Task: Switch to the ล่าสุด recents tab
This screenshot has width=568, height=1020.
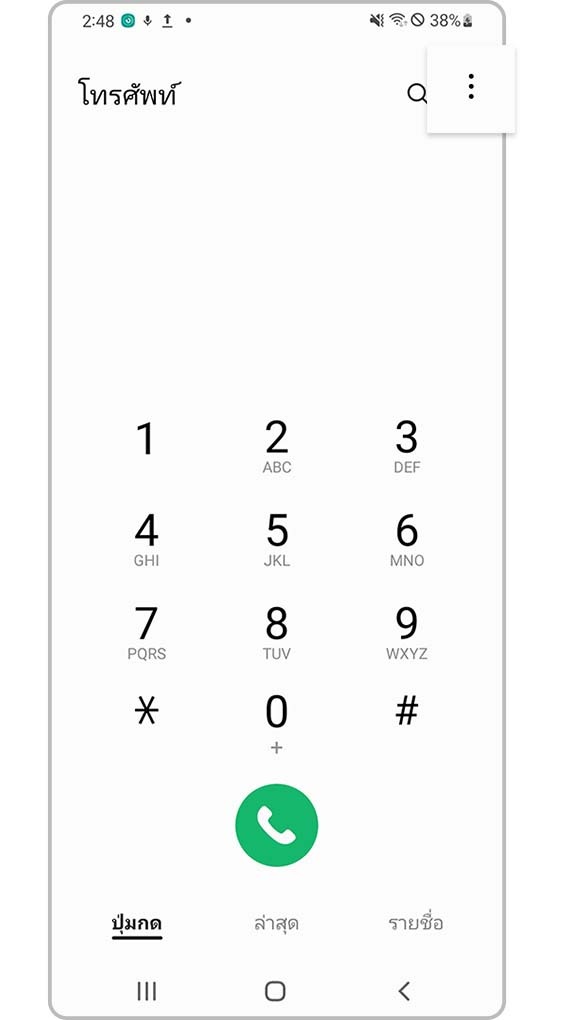Action: click(277, 923)
